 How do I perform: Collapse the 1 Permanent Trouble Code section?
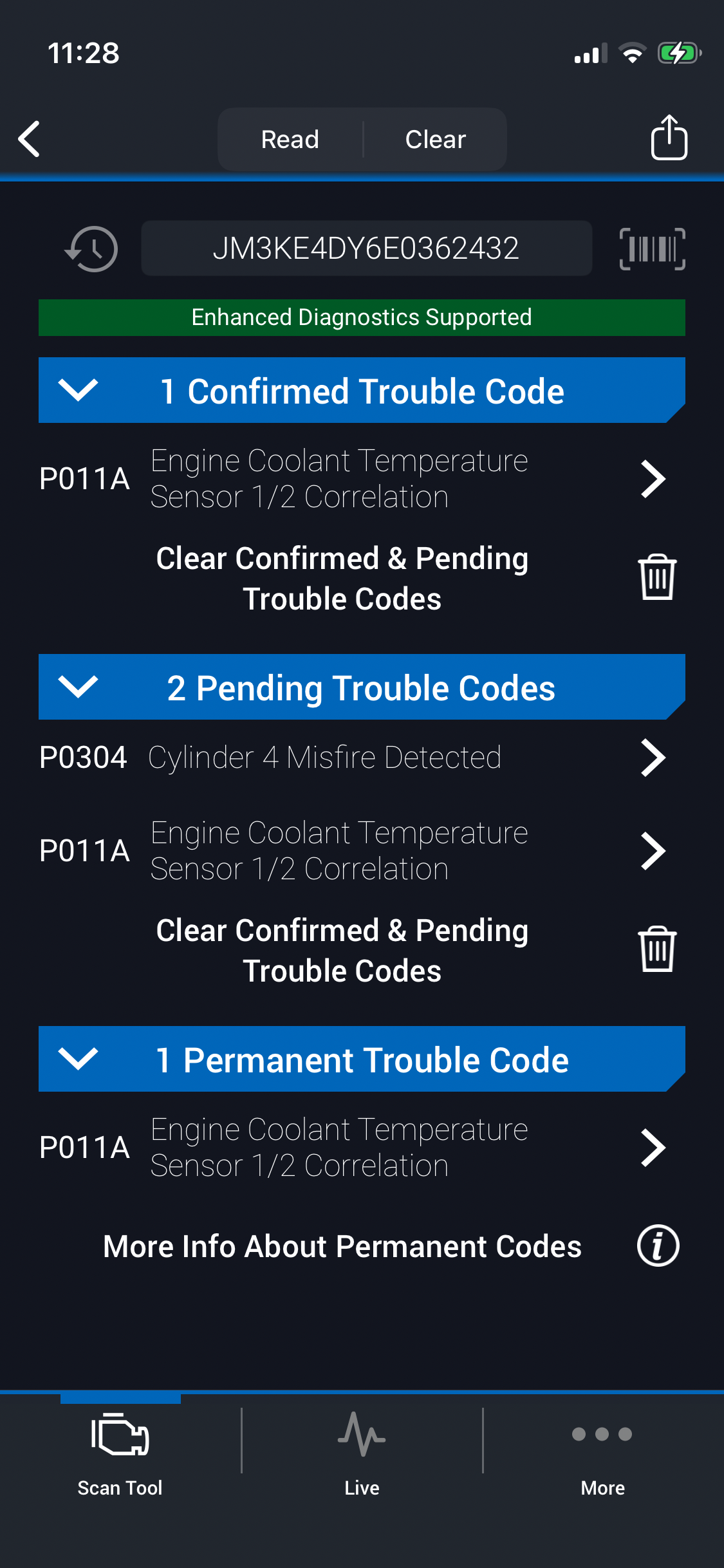(x=78, y=1059)
